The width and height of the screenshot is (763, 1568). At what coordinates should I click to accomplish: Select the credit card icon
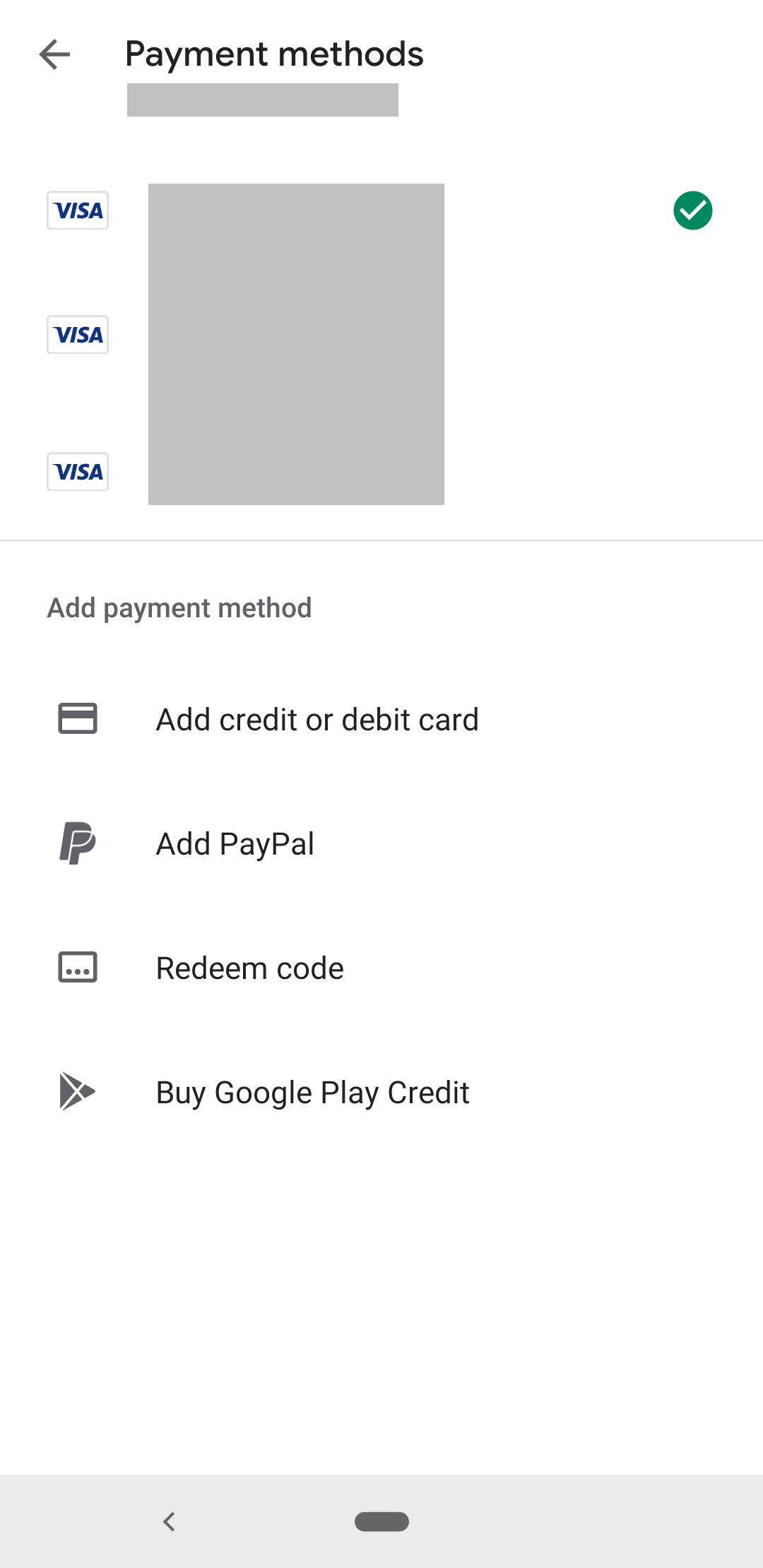click(x=77, y=718)
